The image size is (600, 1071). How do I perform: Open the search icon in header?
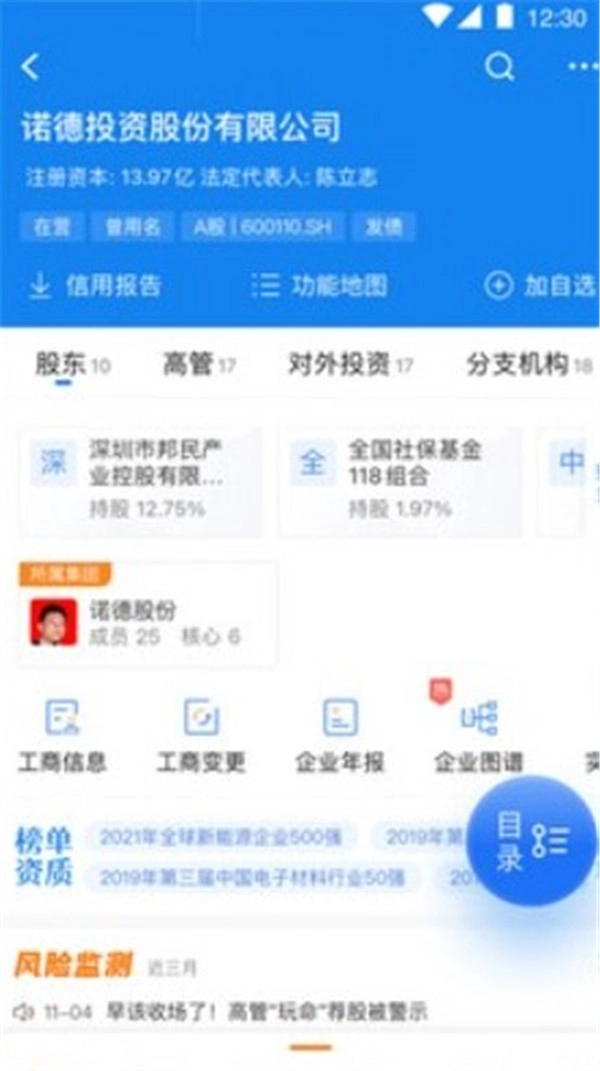499,67
